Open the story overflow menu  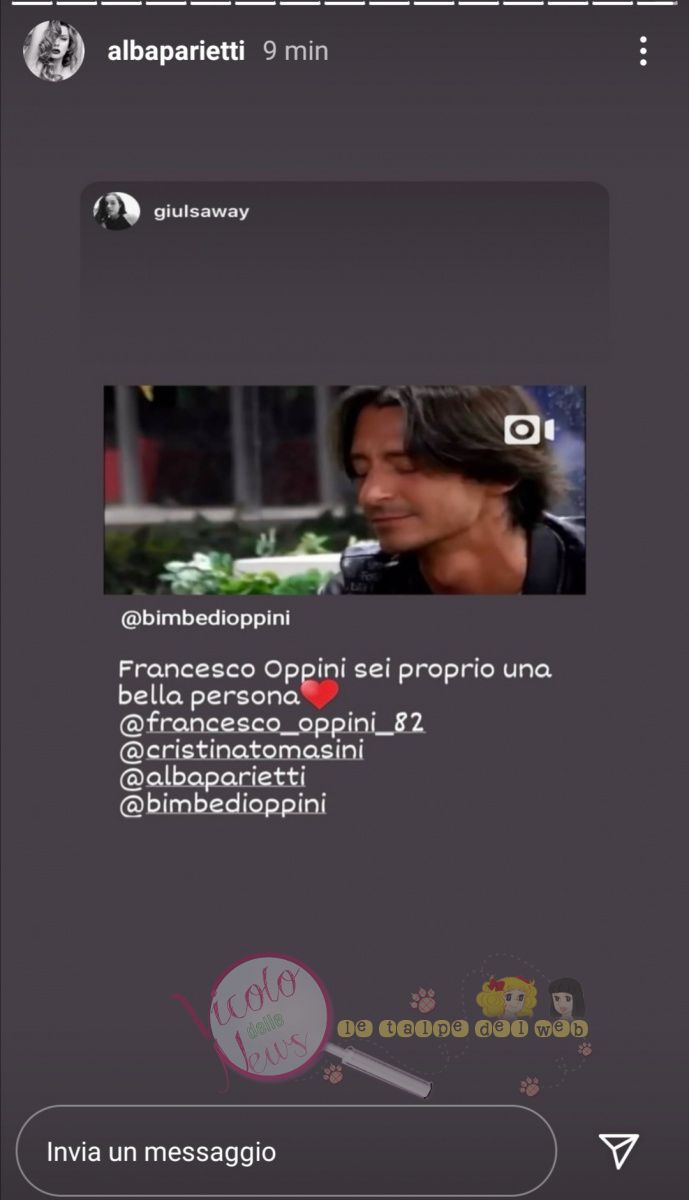[643, 51]
